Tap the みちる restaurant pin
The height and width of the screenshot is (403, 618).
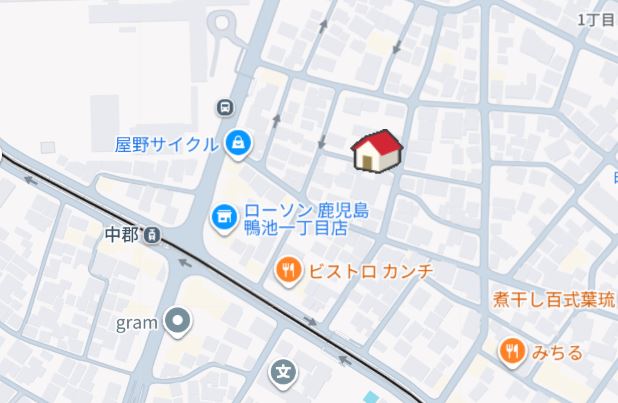coord(513,351)
